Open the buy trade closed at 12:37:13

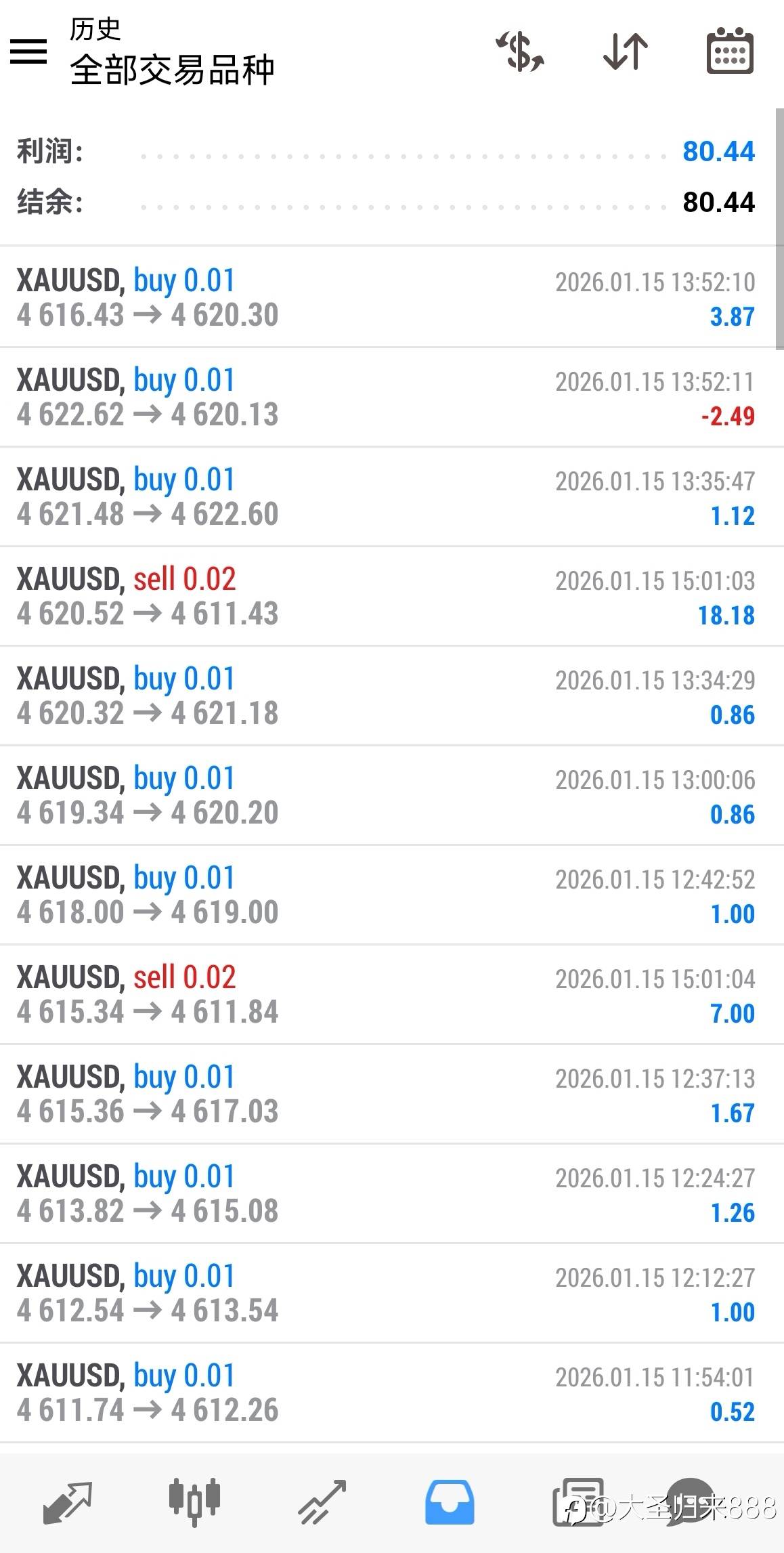(x=386, y=1094)
